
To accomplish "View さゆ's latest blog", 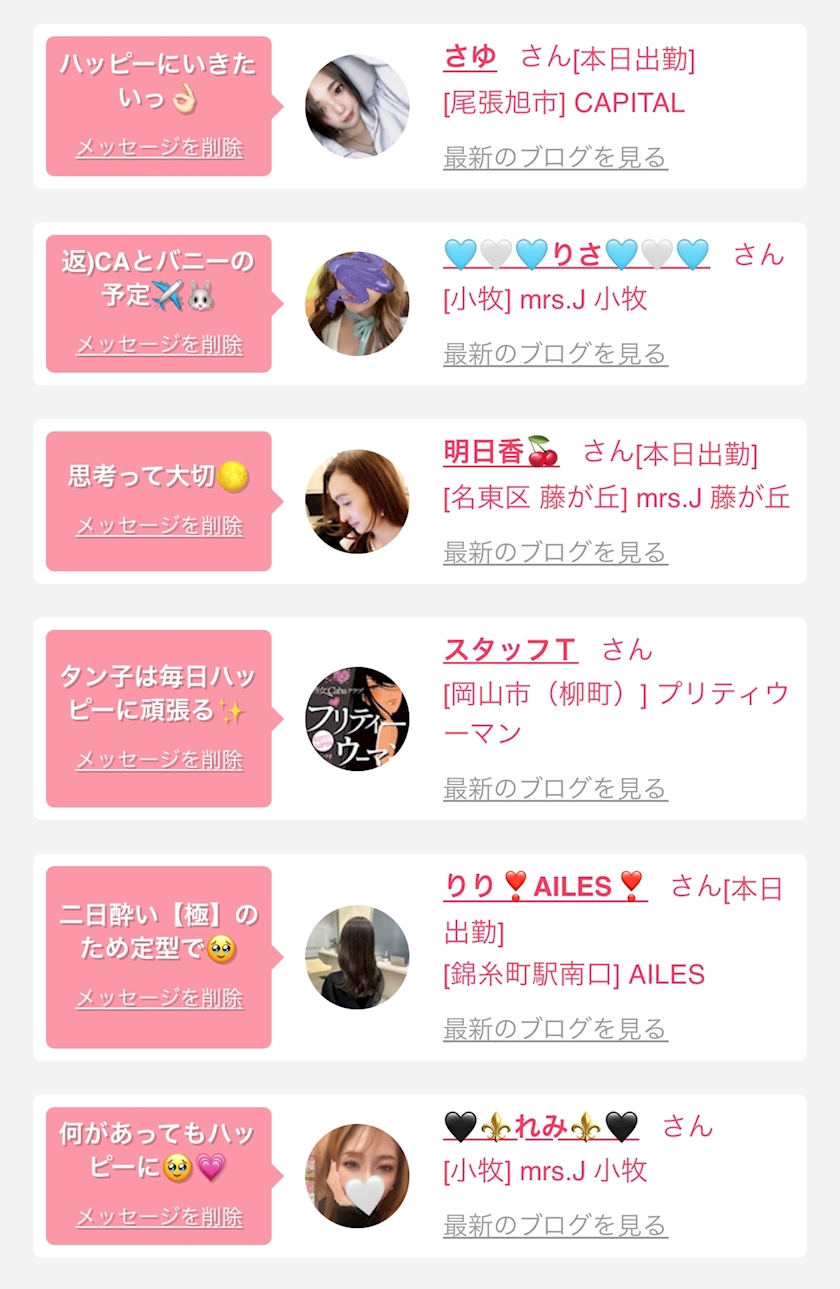I will point(555,157).
